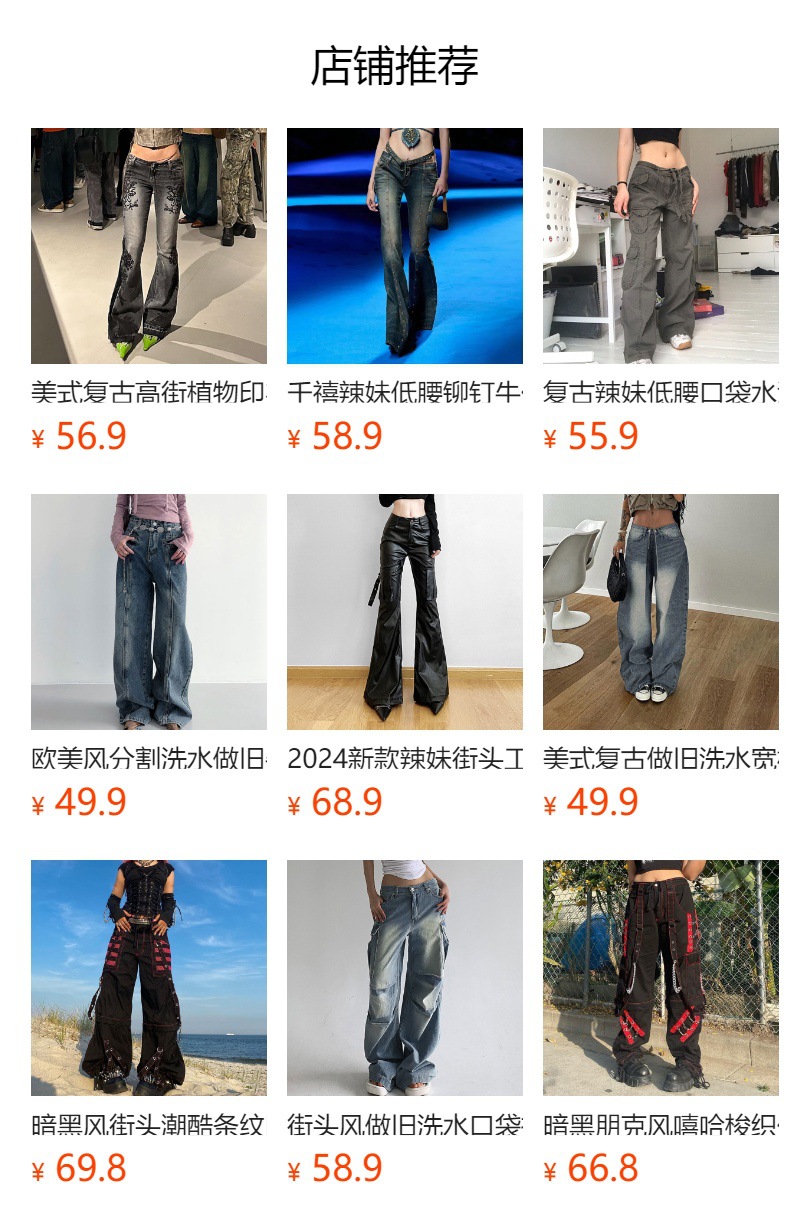Open the 暗黑朋克风嘻哈梭织 pants product
Screen dimensions: 790x1228
pos(660,978)
